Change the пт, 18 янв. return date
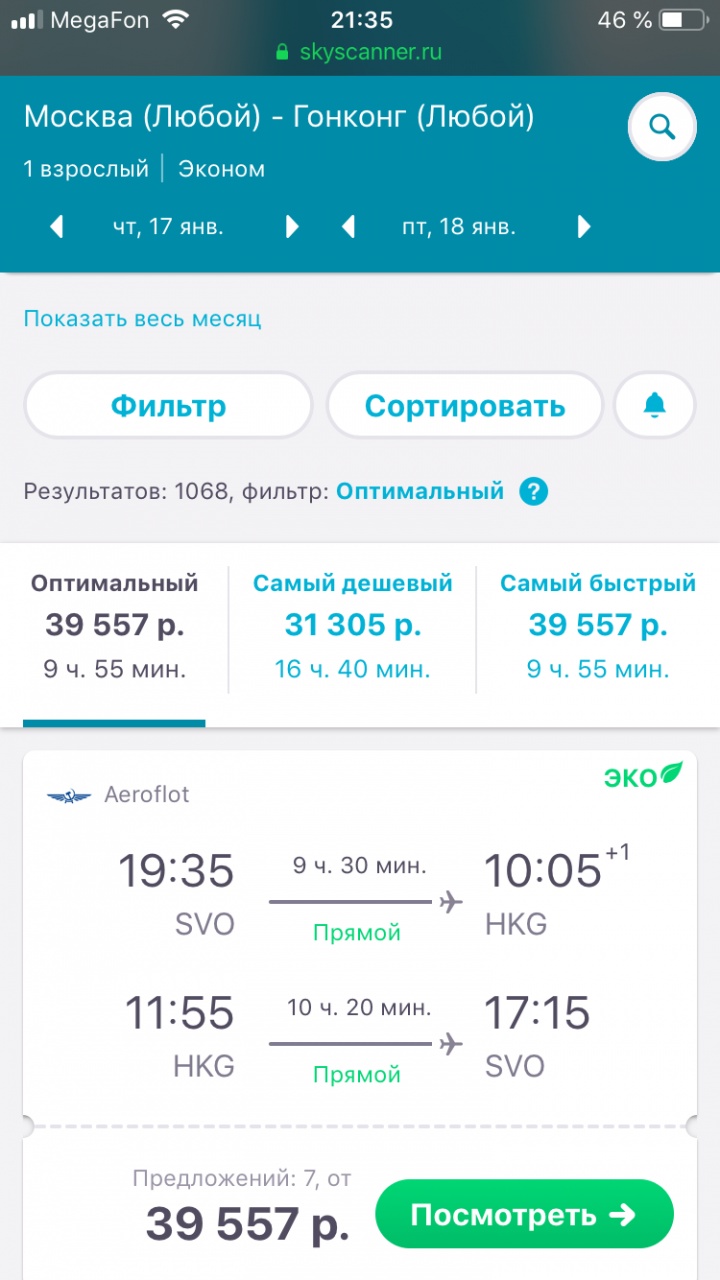720x1280 pixels. pyautogui.click(x=459, y=227)
